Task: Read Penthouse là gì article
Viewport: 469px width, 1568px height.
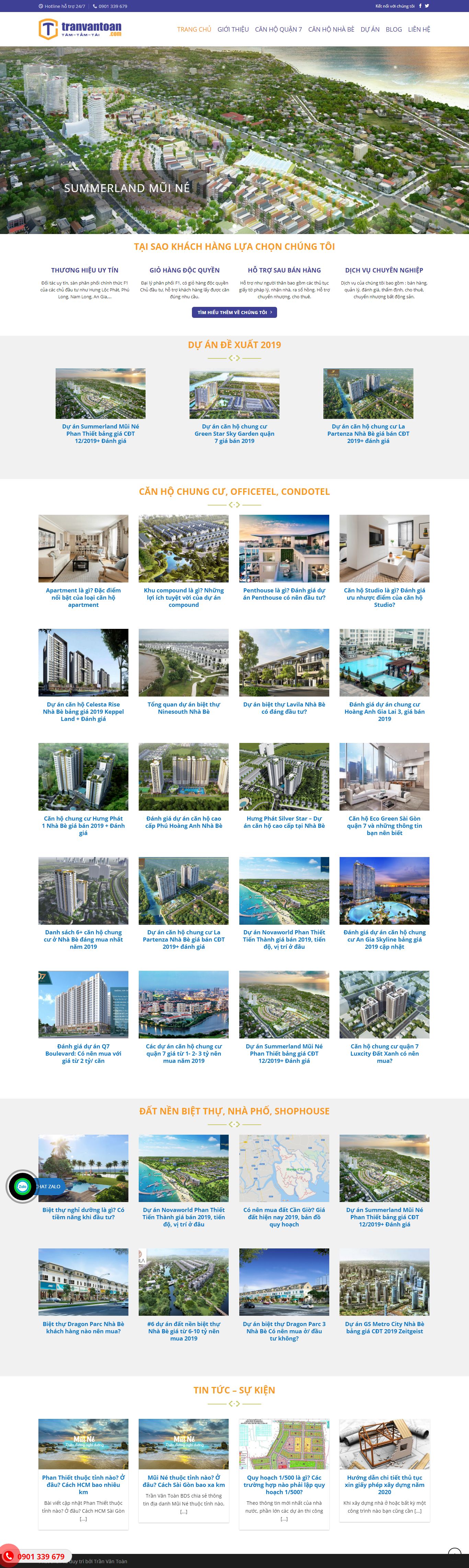Action: [284, 593]
